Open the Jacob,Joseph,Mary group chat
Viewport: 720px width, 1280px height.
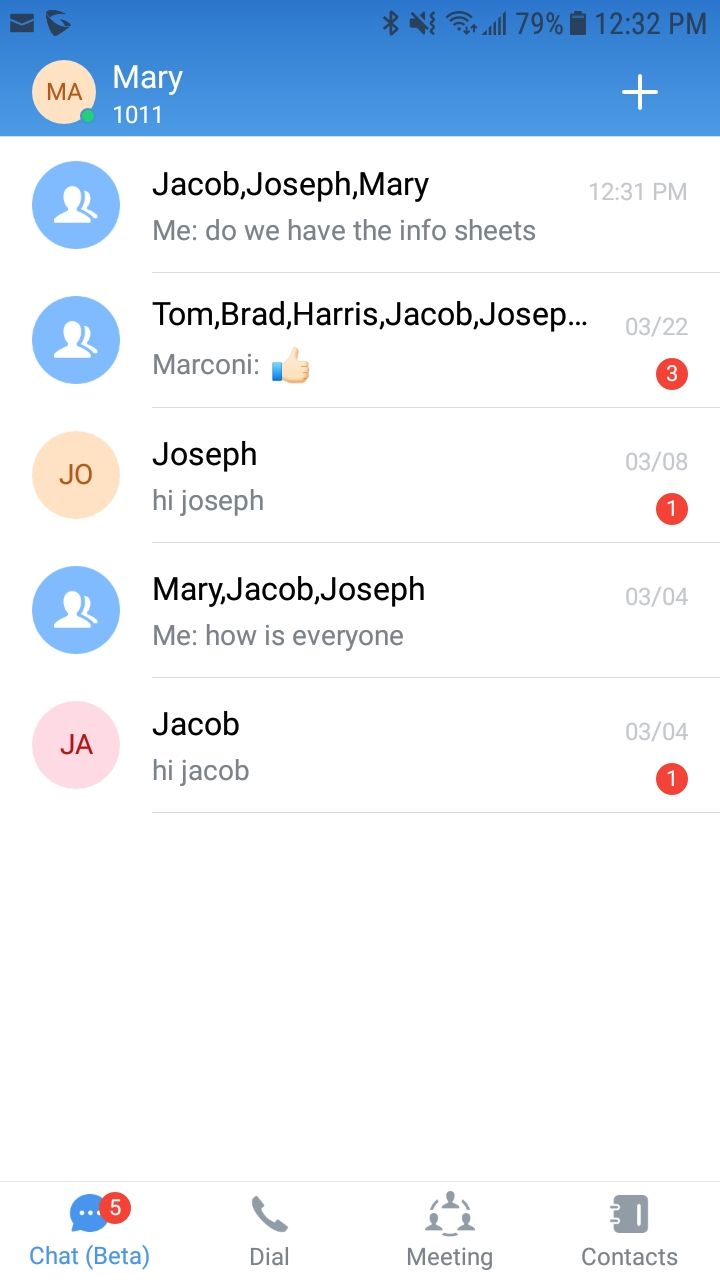(x=360, y=205)
